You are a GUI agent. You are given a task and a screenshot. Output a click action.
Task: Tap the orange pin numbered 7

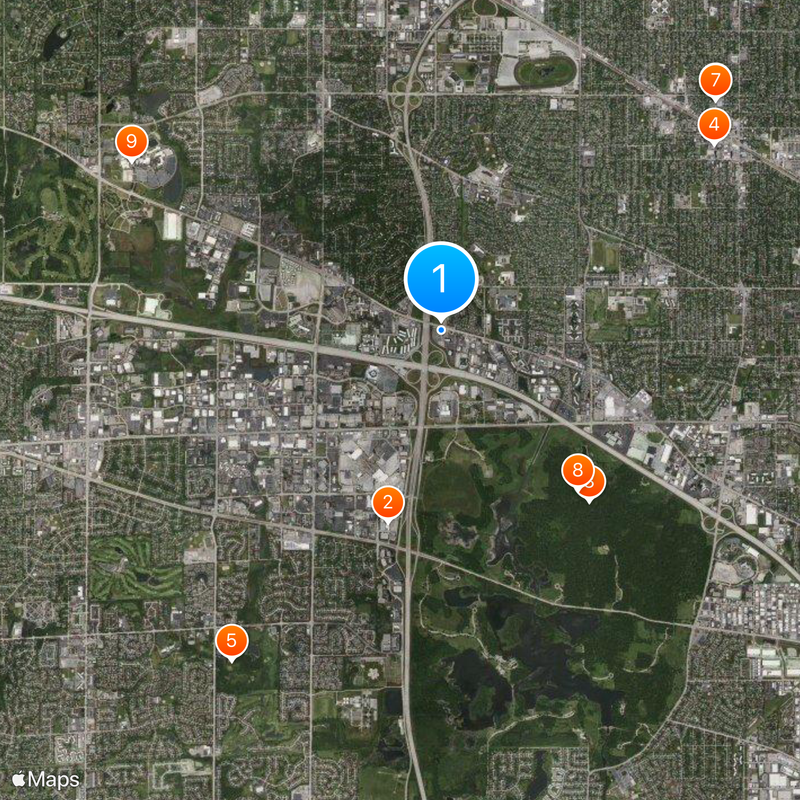[715, 80]
